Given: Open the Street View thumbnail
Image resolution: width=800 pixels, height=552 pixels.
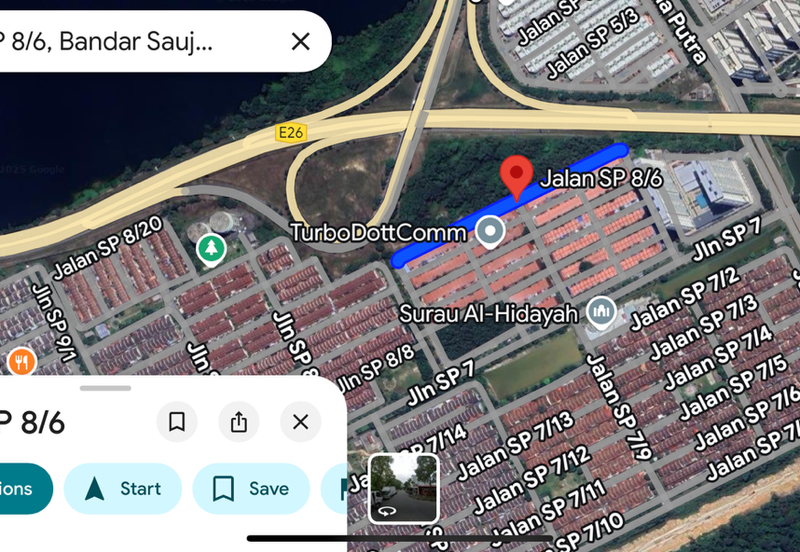Looking at the screenshot, I should [403, 488].
